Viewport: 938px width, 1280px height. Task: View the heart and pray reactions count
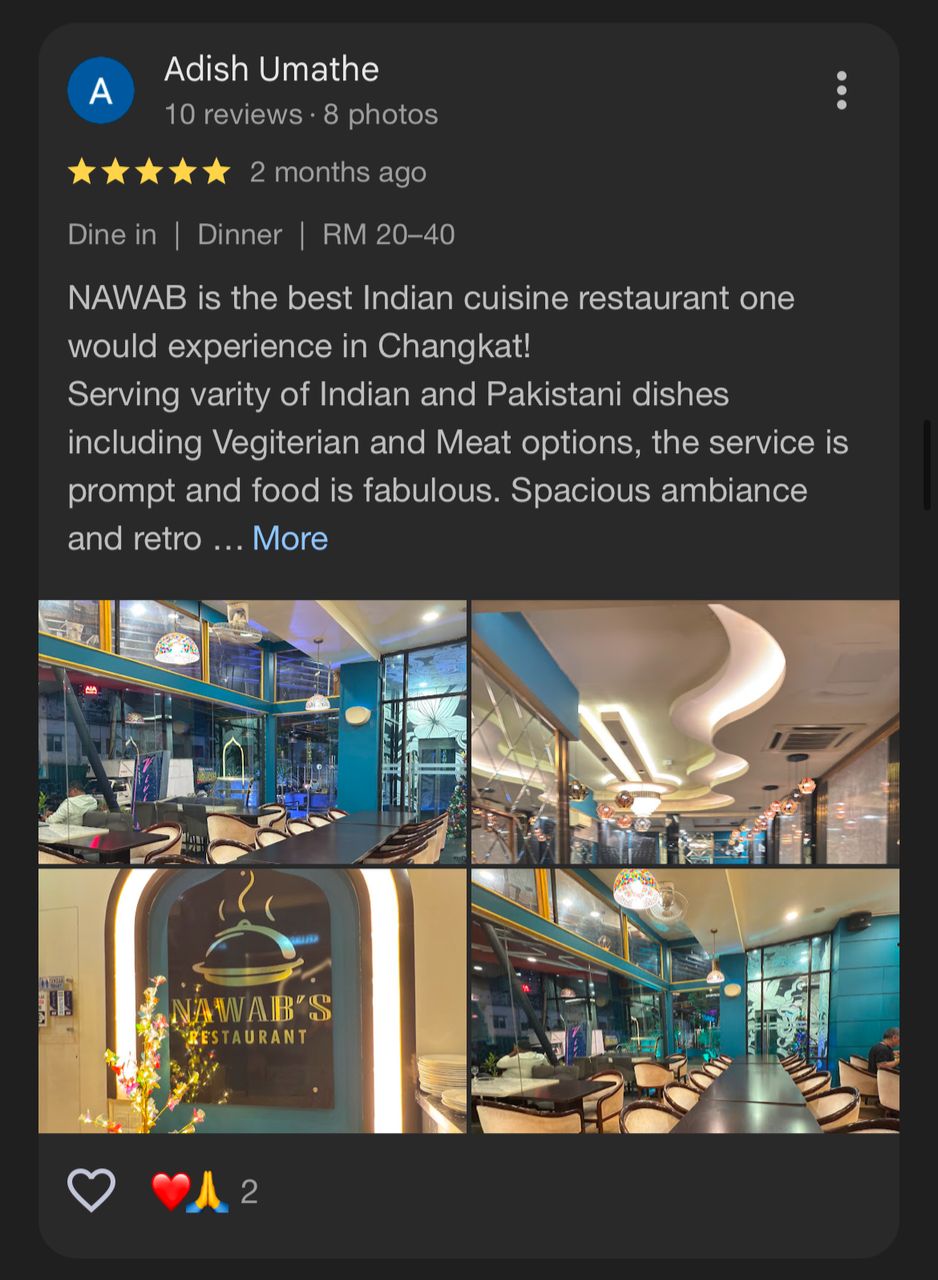(x=205, y=1191)
